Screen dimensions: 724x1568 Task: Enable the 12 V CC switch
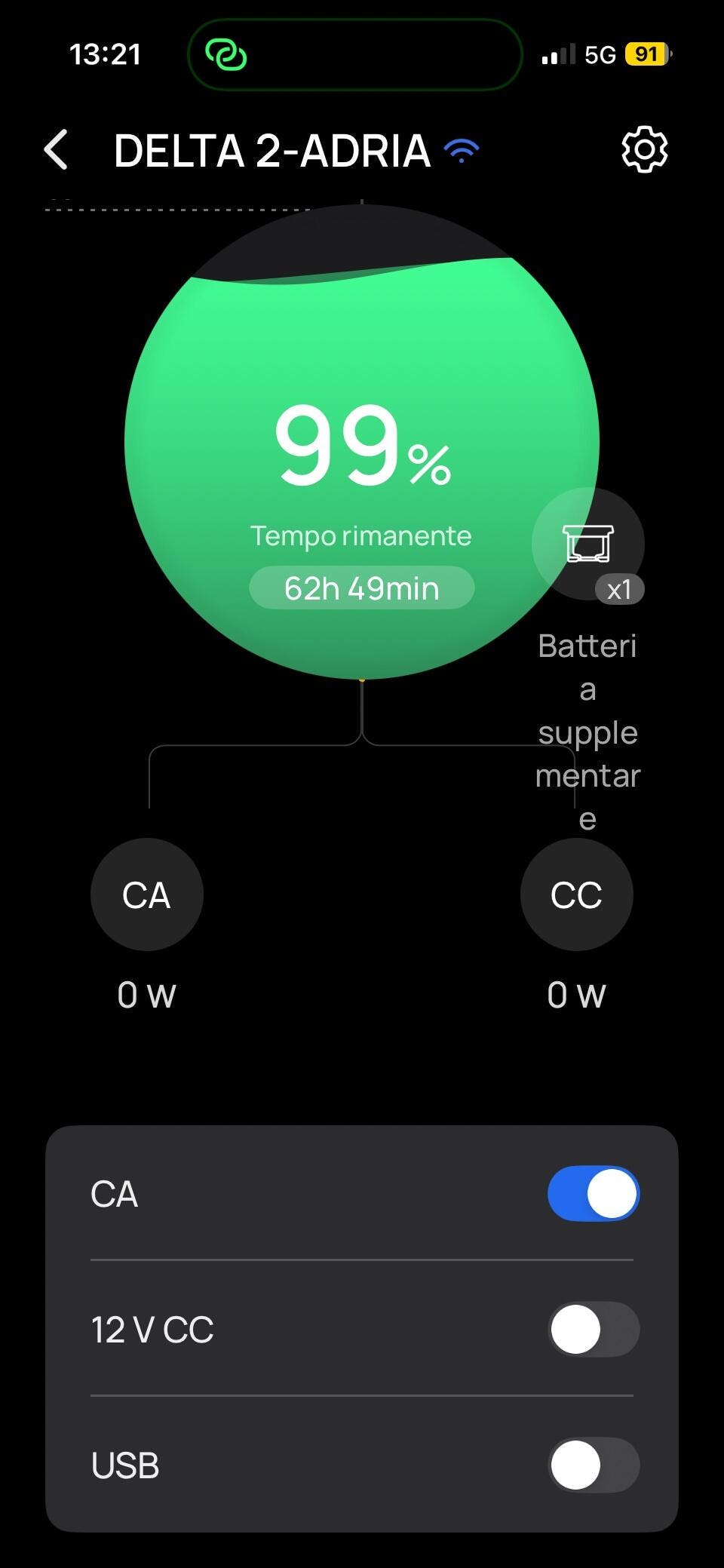594,1329
